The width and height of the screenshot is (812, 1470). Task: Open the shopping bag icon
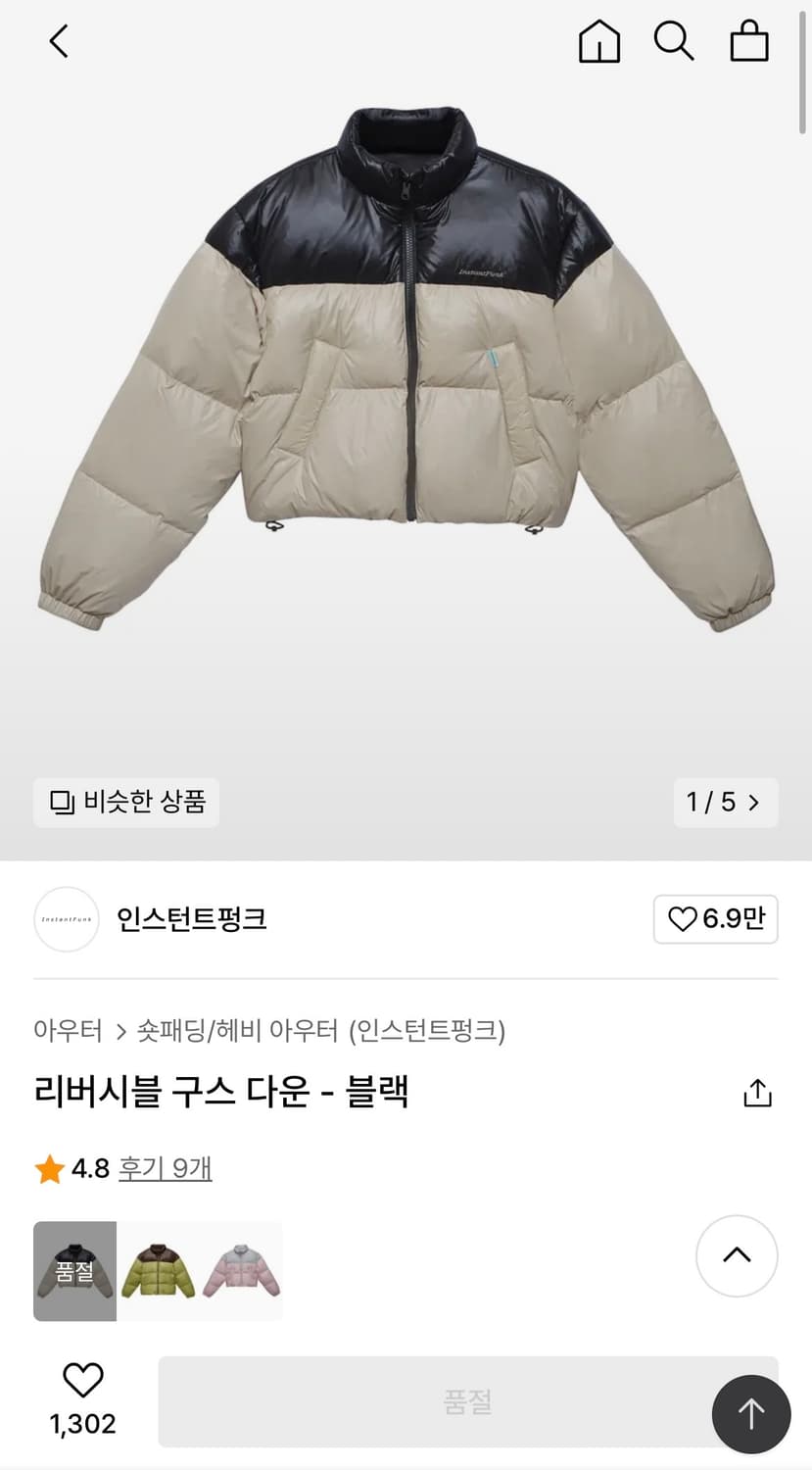coord(748,41)
